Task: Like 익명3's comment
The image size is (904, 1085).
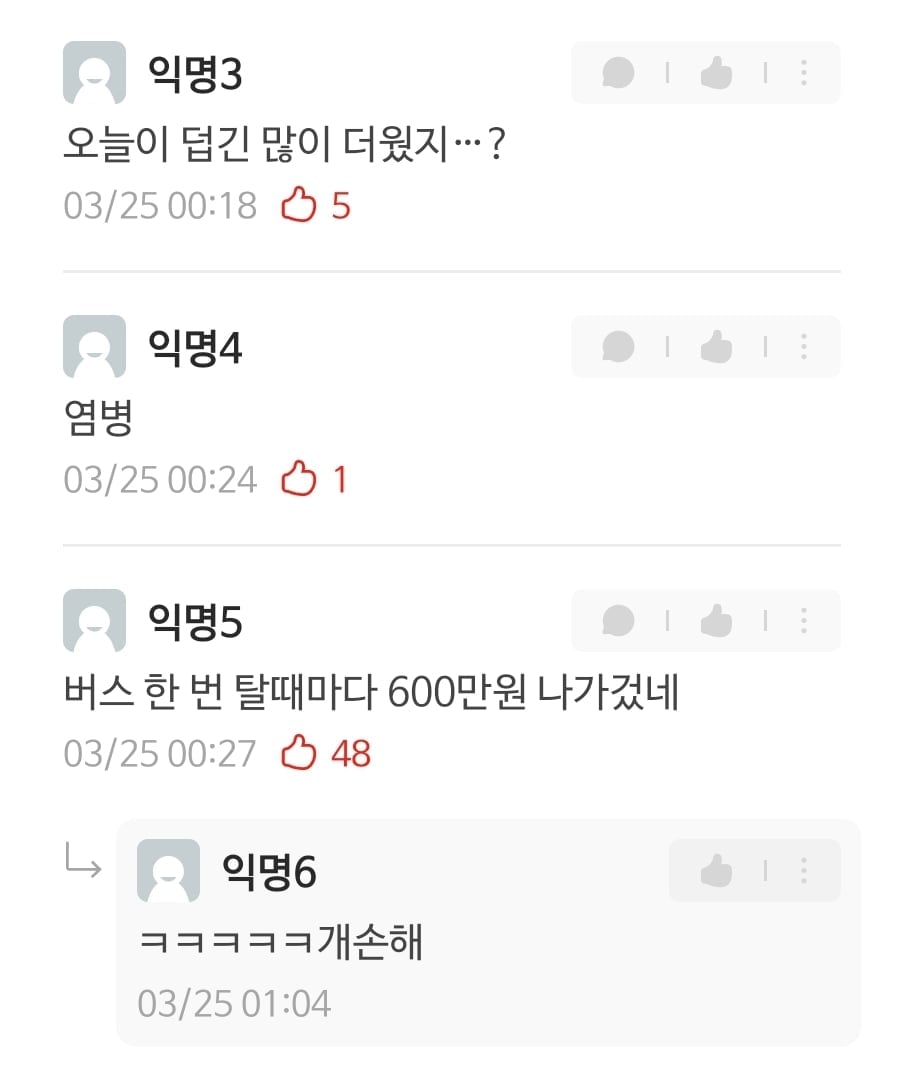Action: 716,73
